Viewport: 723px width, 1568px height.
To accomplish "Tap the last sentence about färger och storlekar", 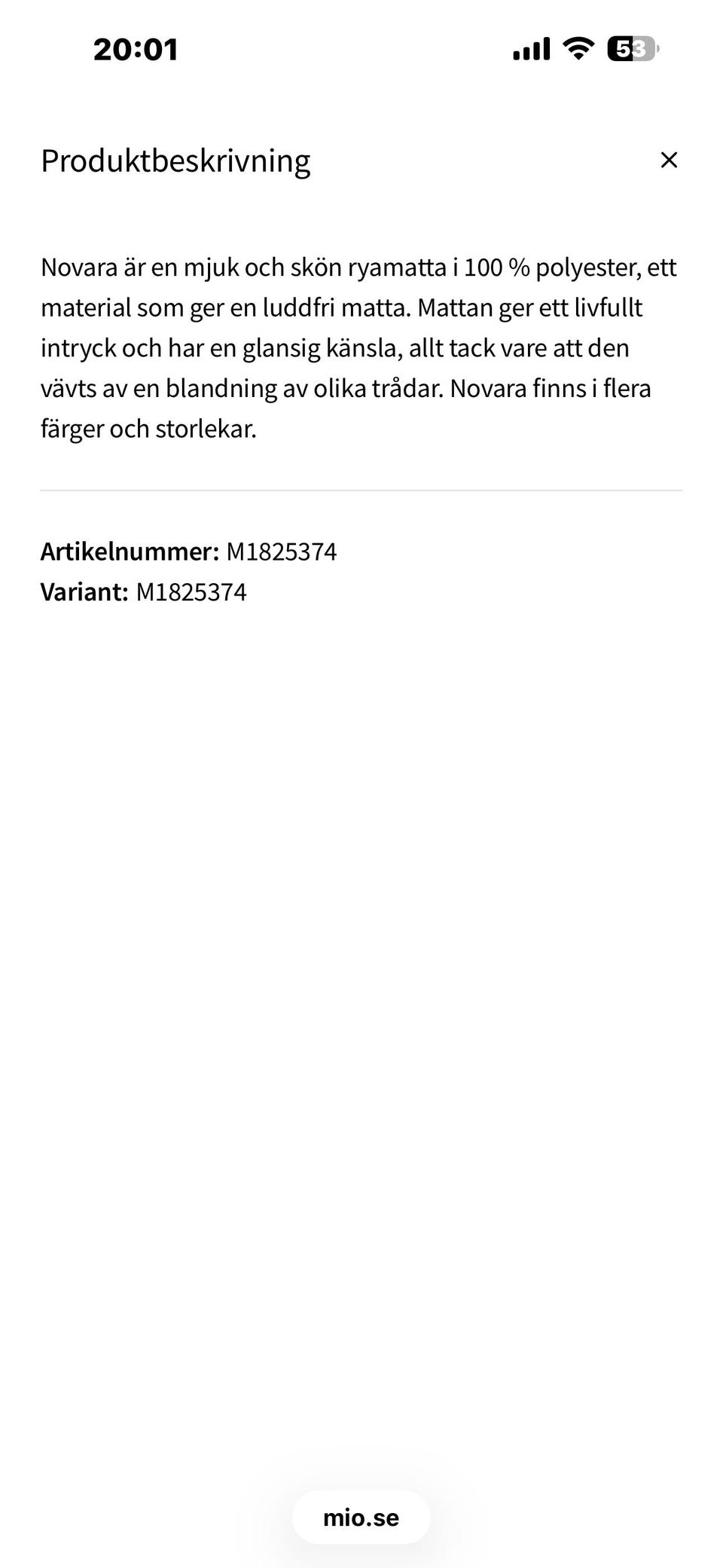I will [x=148, y=428].
